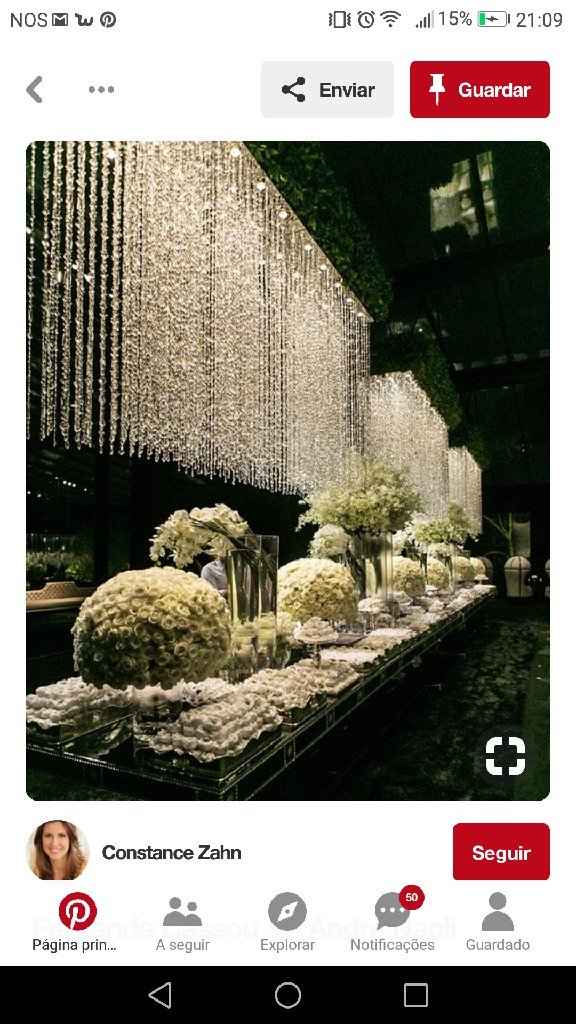Open the three-dot options menu

point(101,89)
